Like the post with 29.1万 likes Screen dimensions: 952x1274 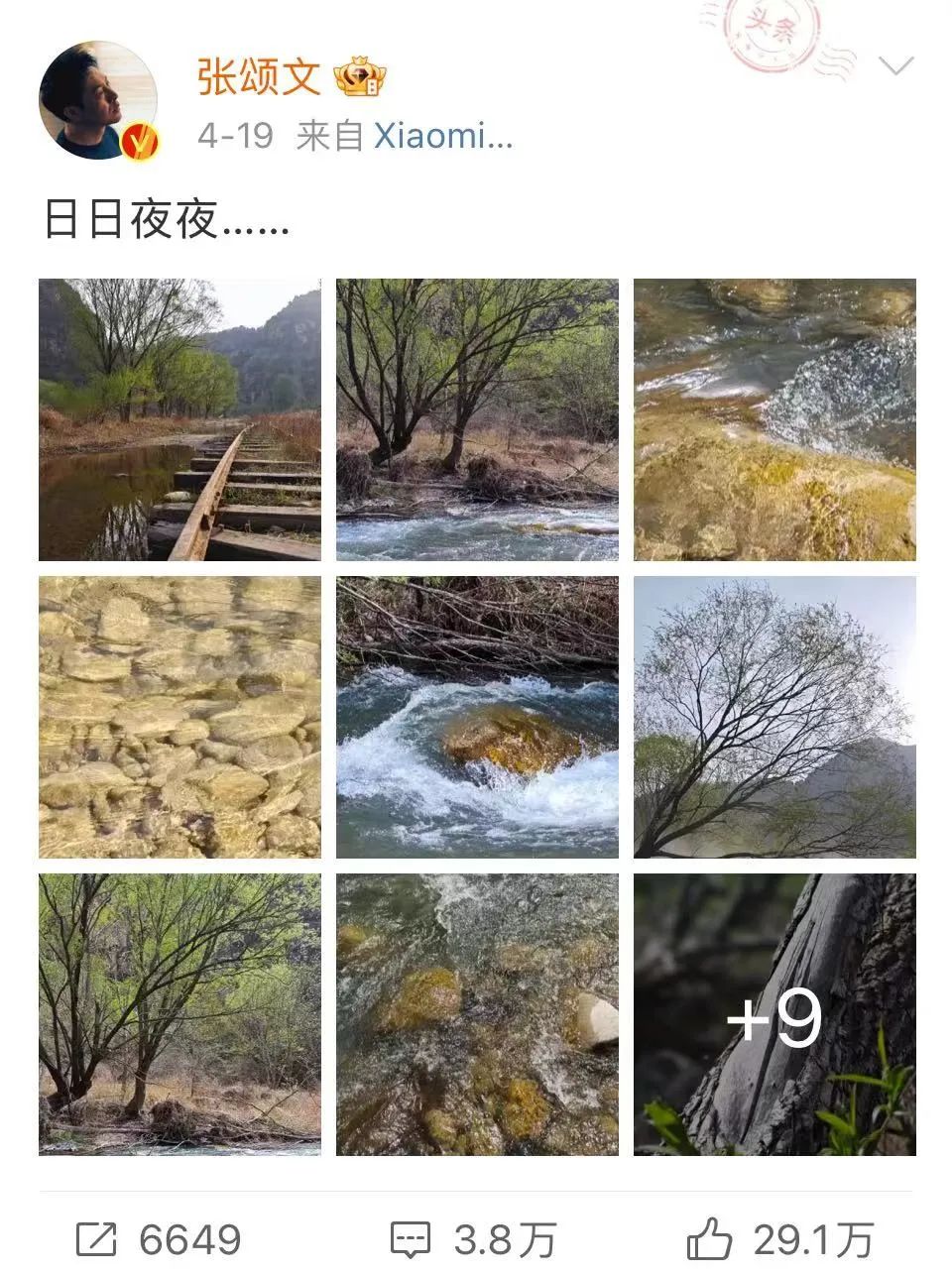click(x=780, y=1239)
